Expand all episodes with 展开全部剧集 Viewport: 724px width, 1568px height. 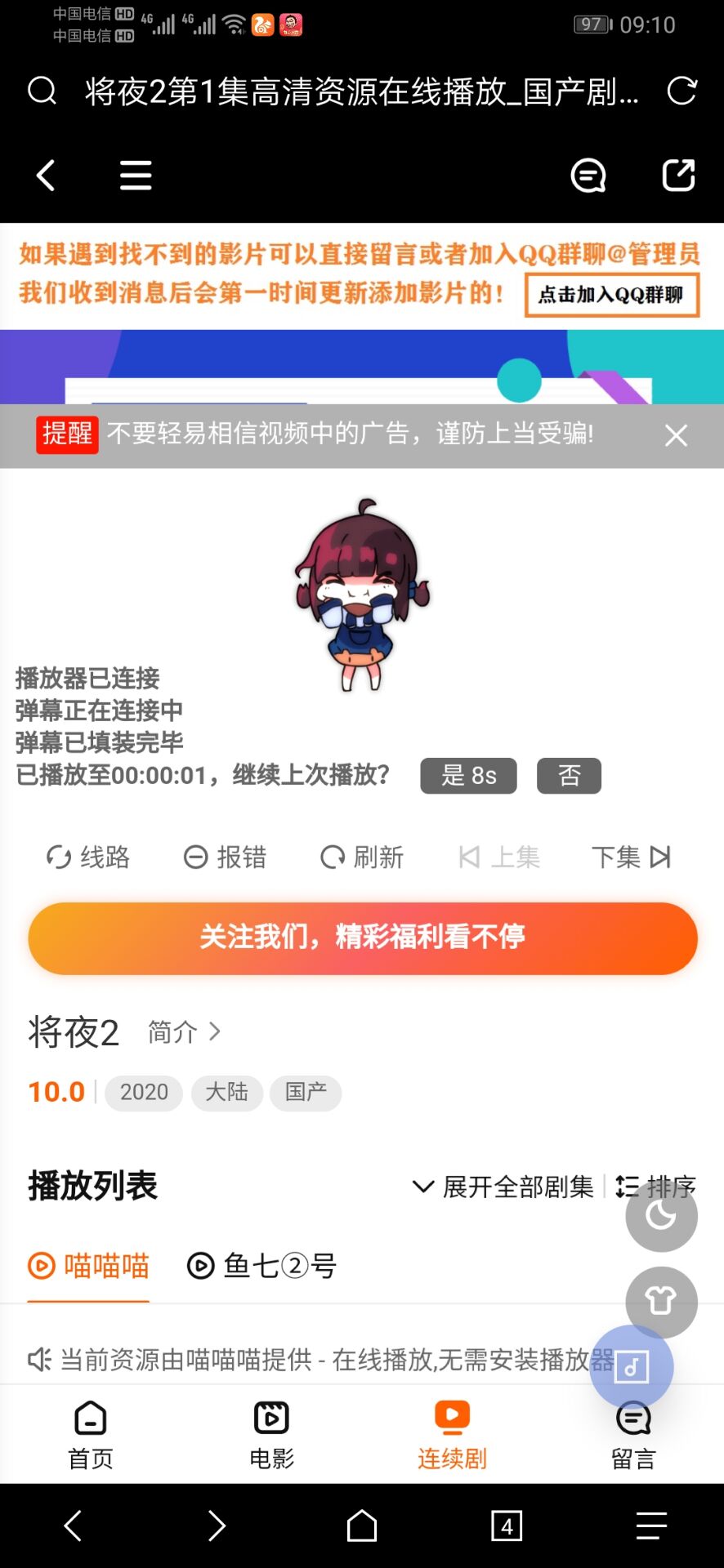pos(504,1187)
